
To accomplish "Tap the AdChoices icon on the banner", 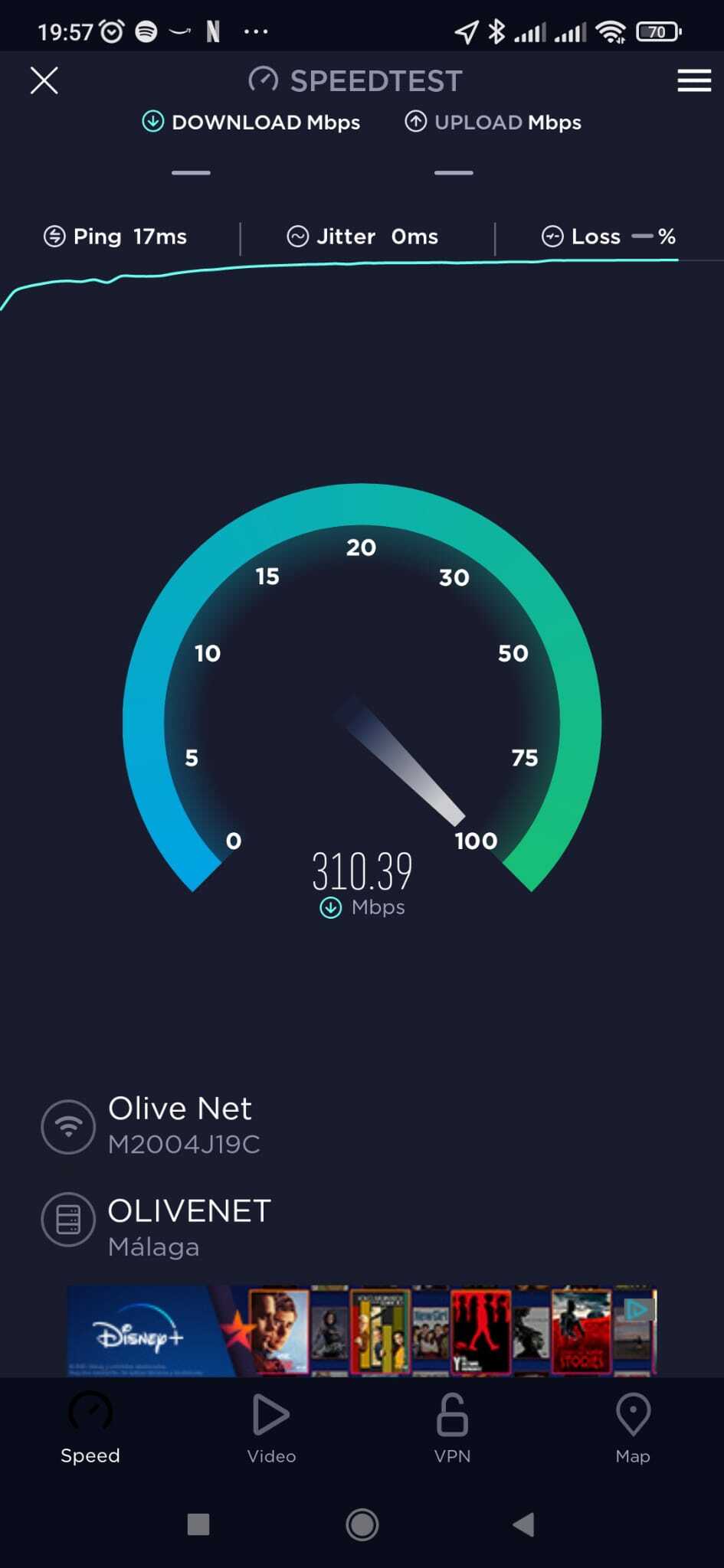I will [637, 1310].
